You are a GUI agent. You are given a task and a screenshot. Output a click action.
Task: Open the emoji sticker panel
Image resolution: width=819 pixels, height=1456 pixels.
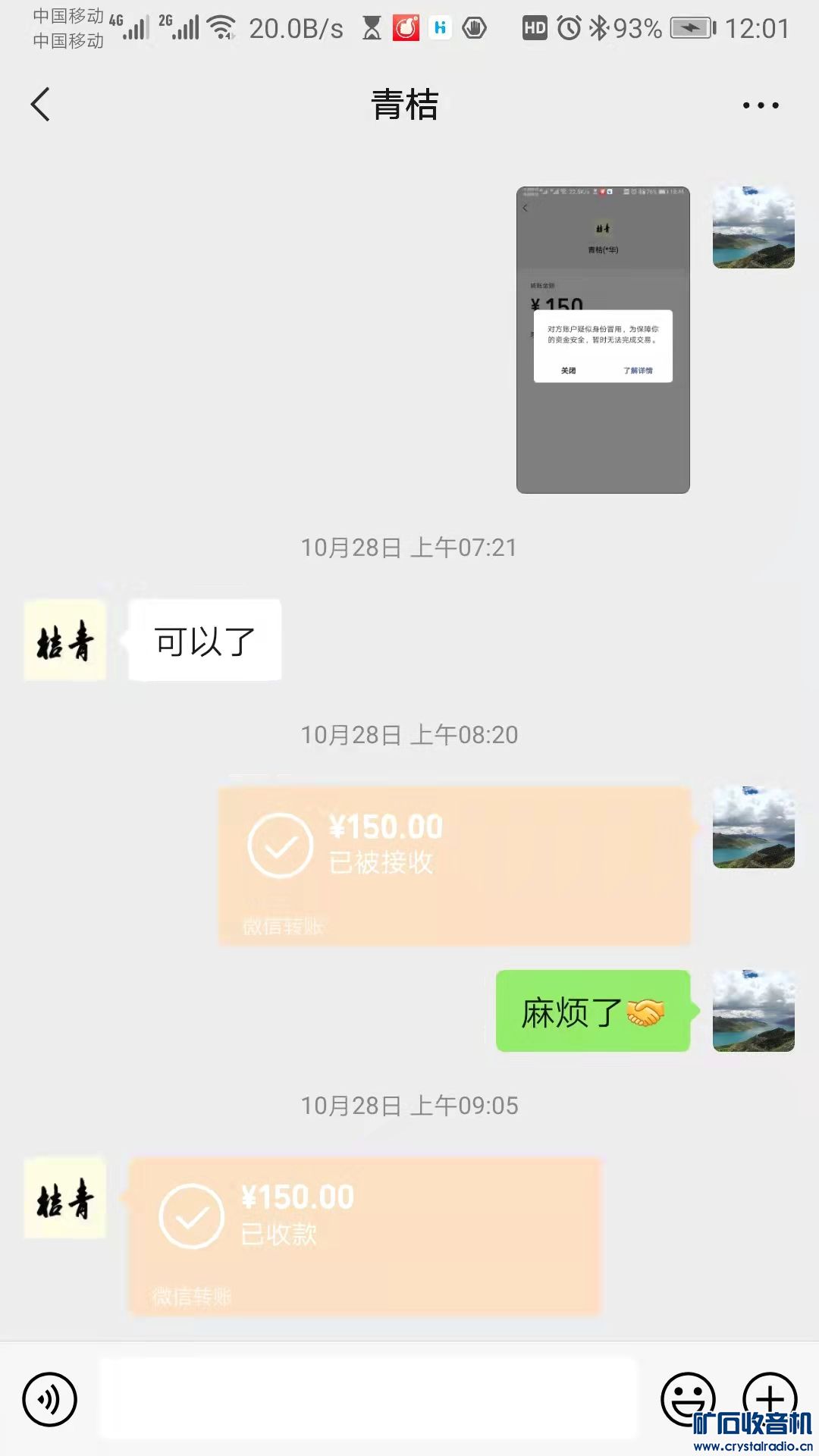[688, 1398]
